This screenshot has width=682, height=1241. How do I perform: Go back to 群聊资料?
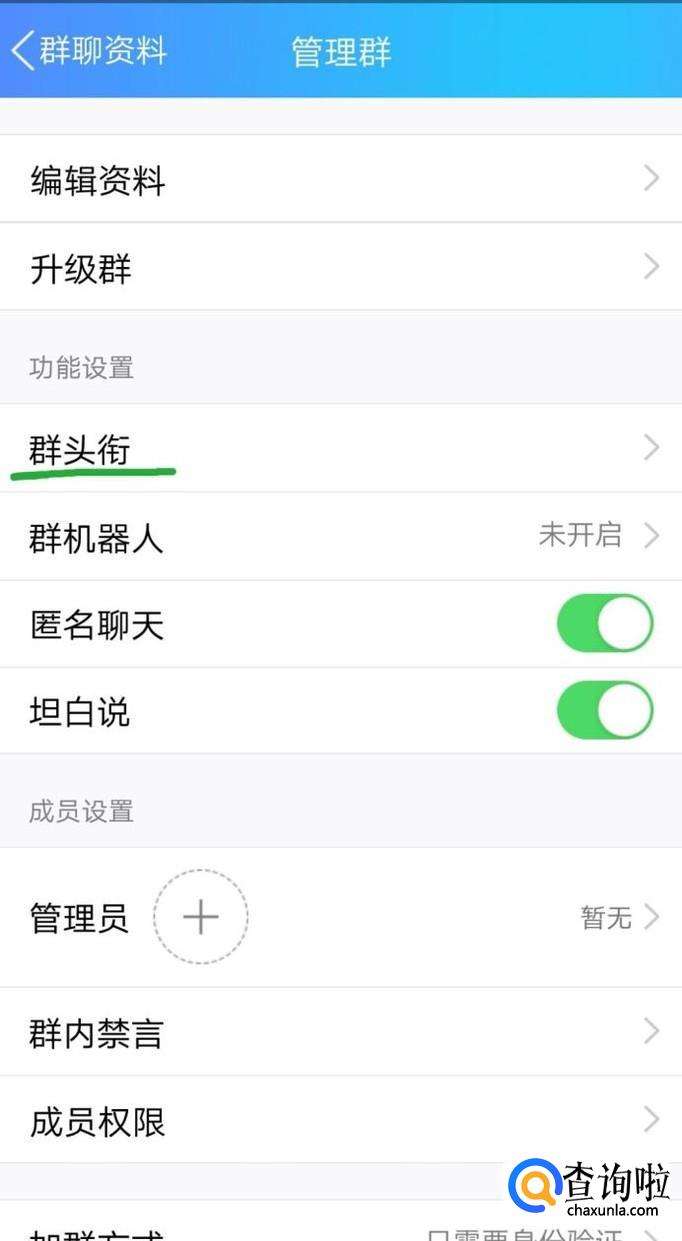click(x=88, y=51)
